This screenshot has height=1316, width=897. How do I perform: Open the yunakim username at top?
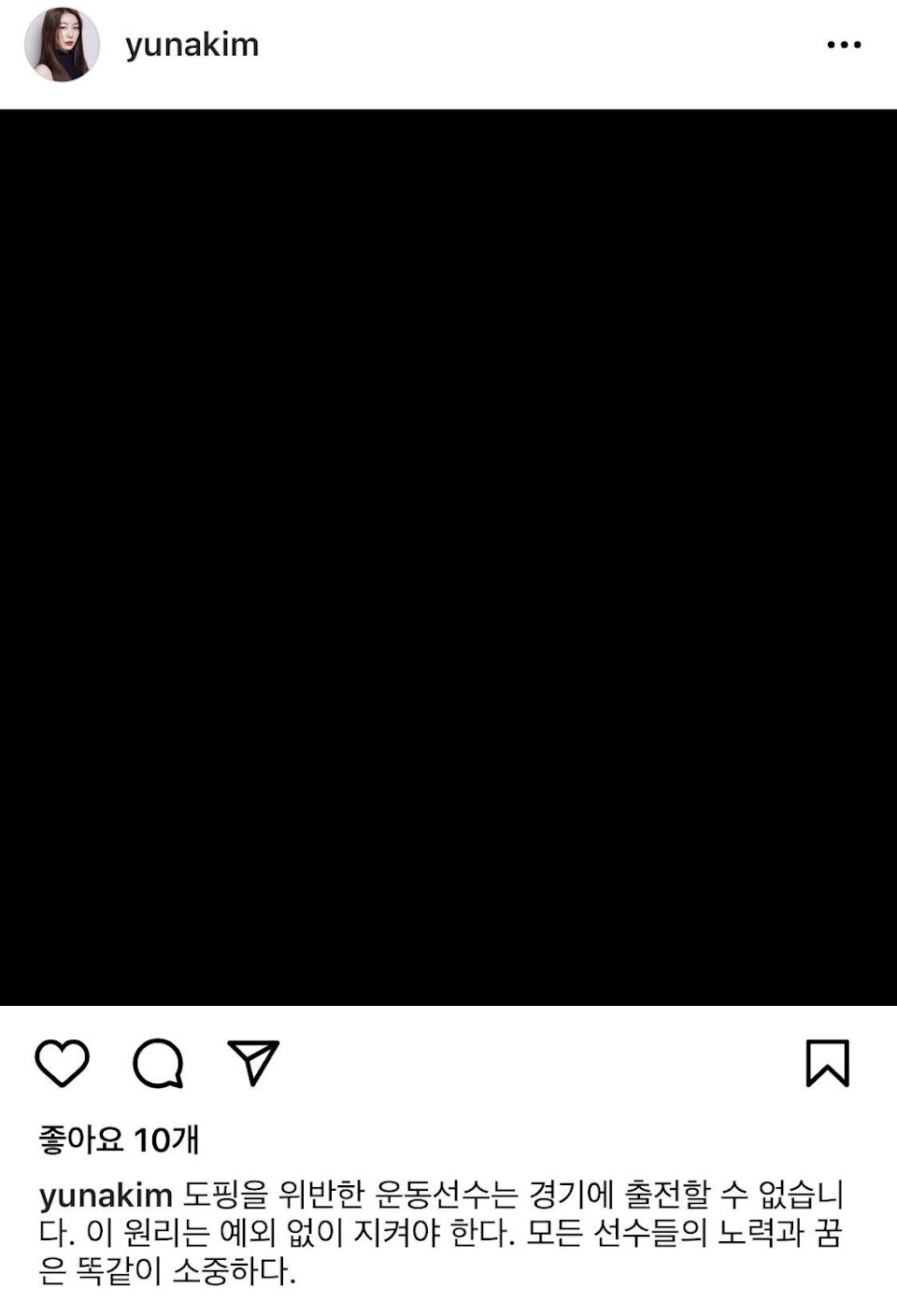[192, 45]
